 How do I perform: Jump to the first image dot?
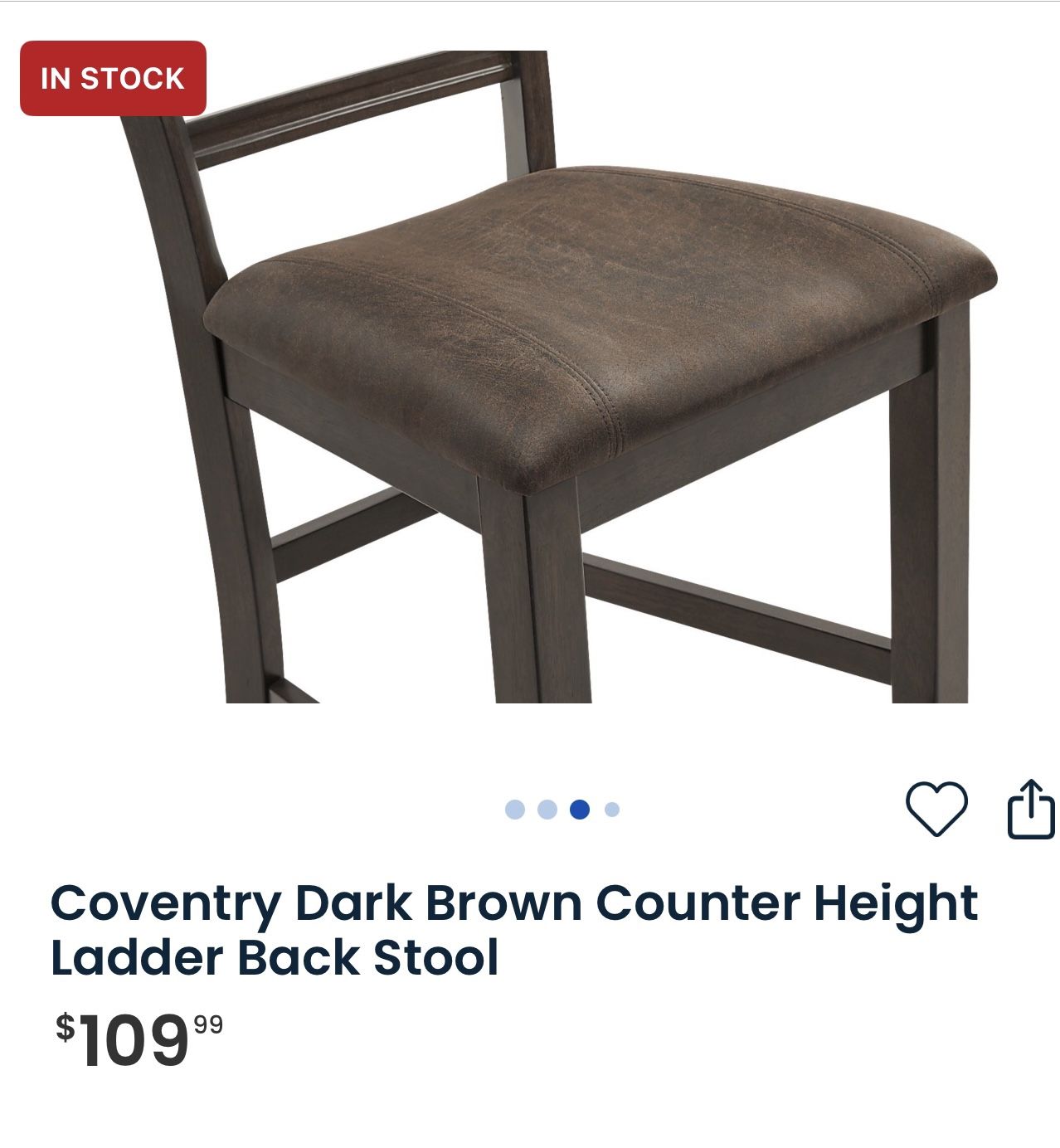pos(515,810)
